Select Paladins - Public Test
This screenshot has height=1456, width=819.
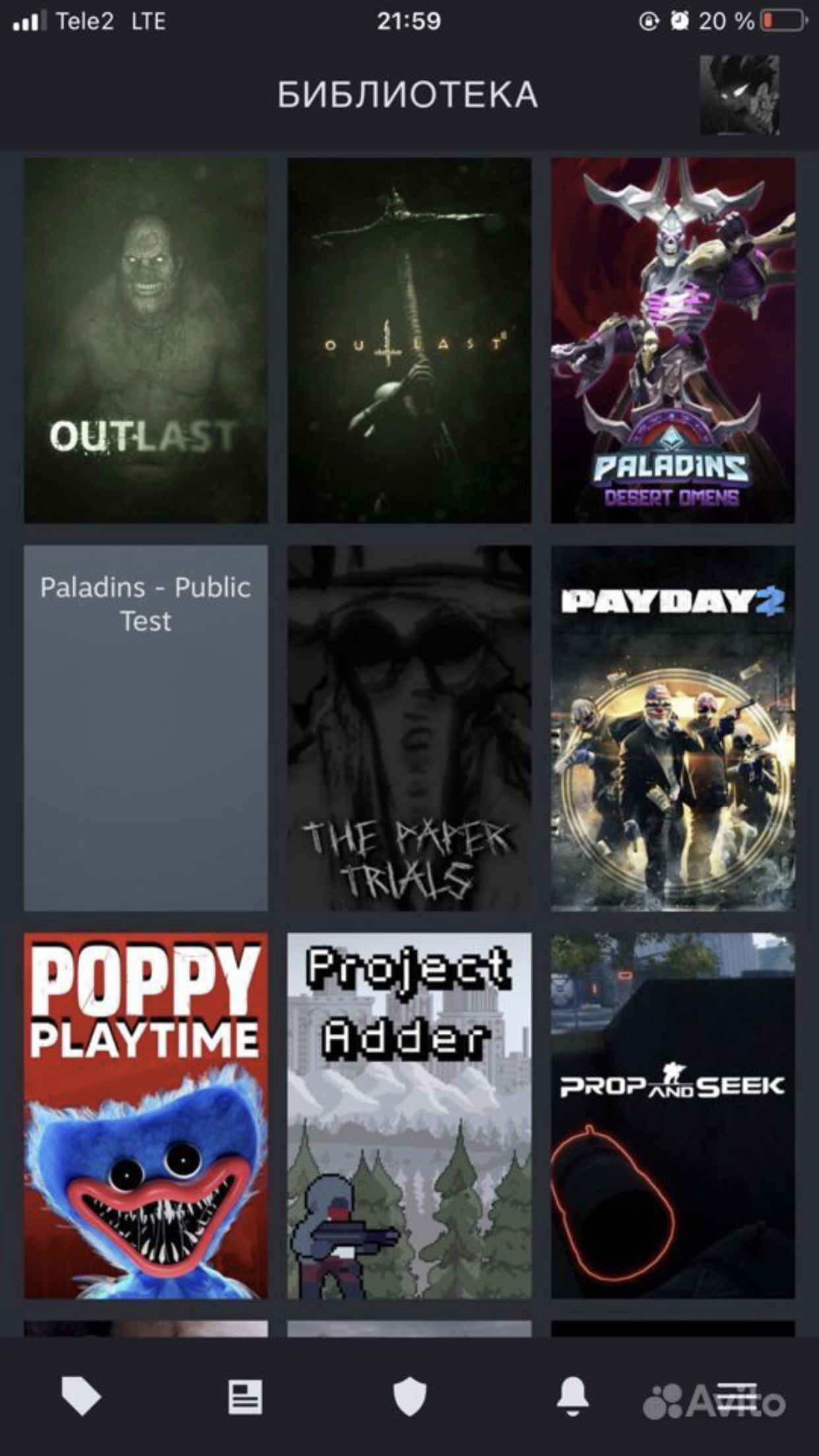point(146,728)
